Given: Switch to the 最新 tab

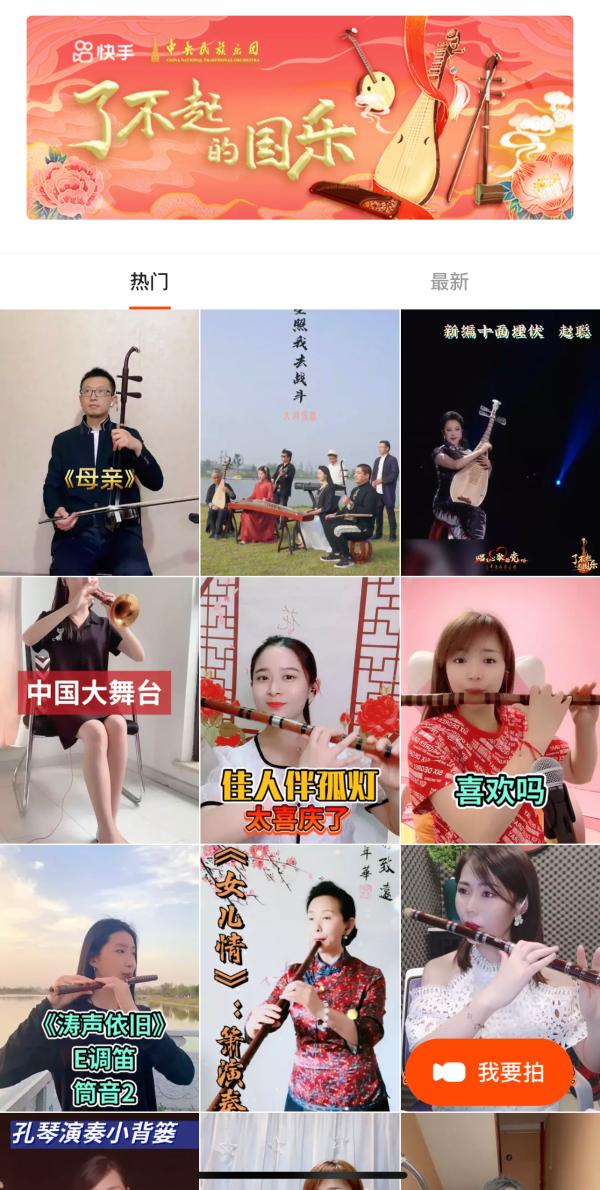Looking at the screenshot, I should coord(450,282).
